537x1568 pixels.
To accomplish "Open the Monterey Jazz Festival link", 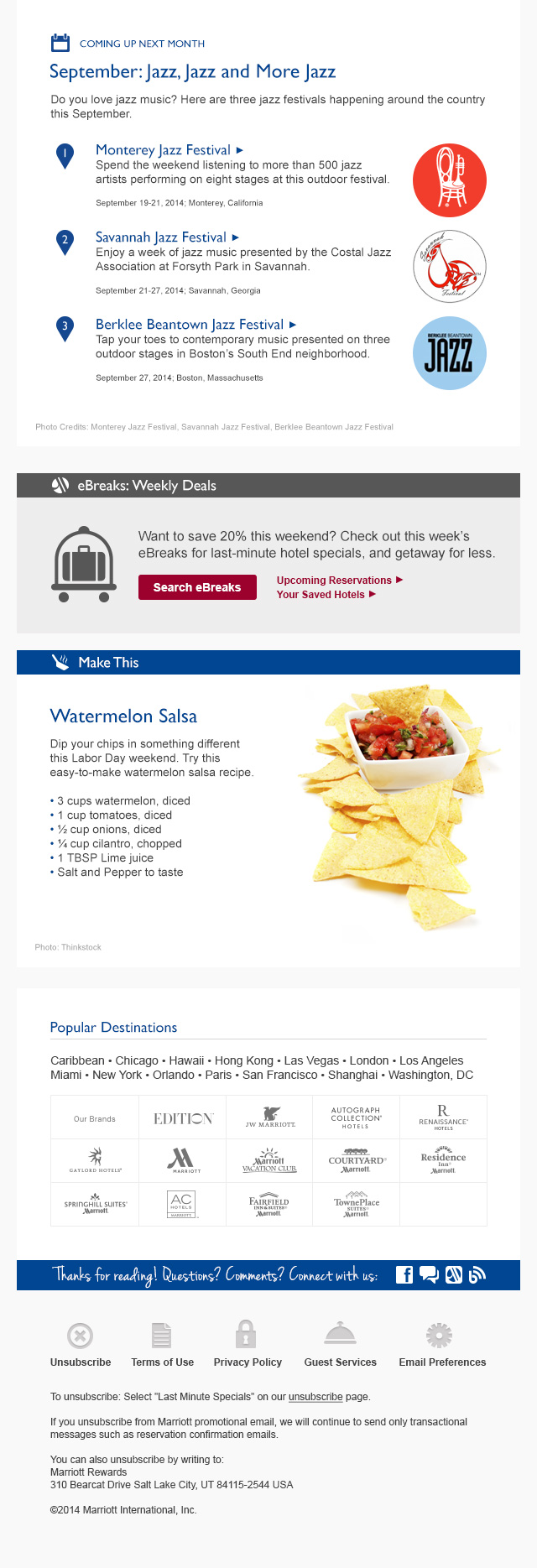I will [163, 150].
